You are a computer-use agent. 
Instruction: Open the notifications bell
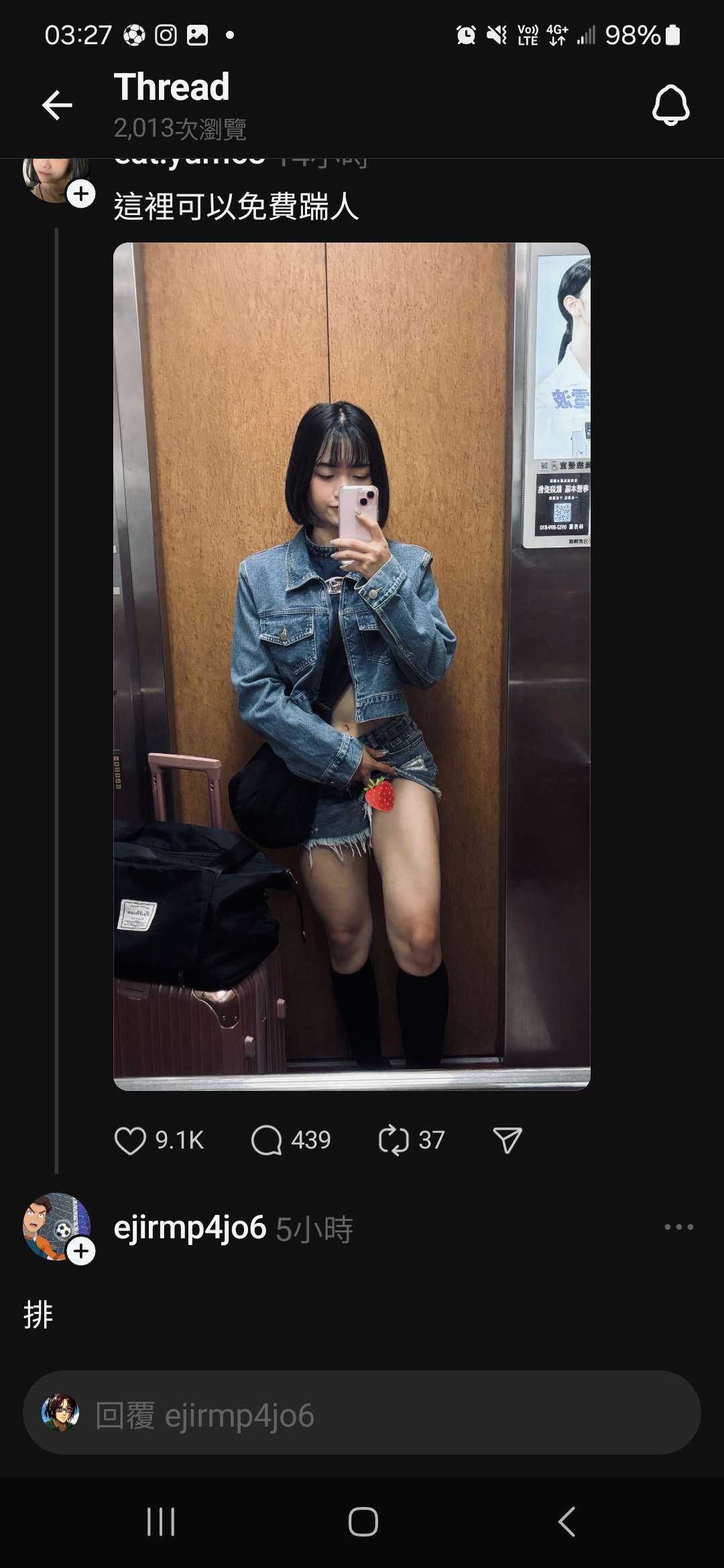pos(670,105)
